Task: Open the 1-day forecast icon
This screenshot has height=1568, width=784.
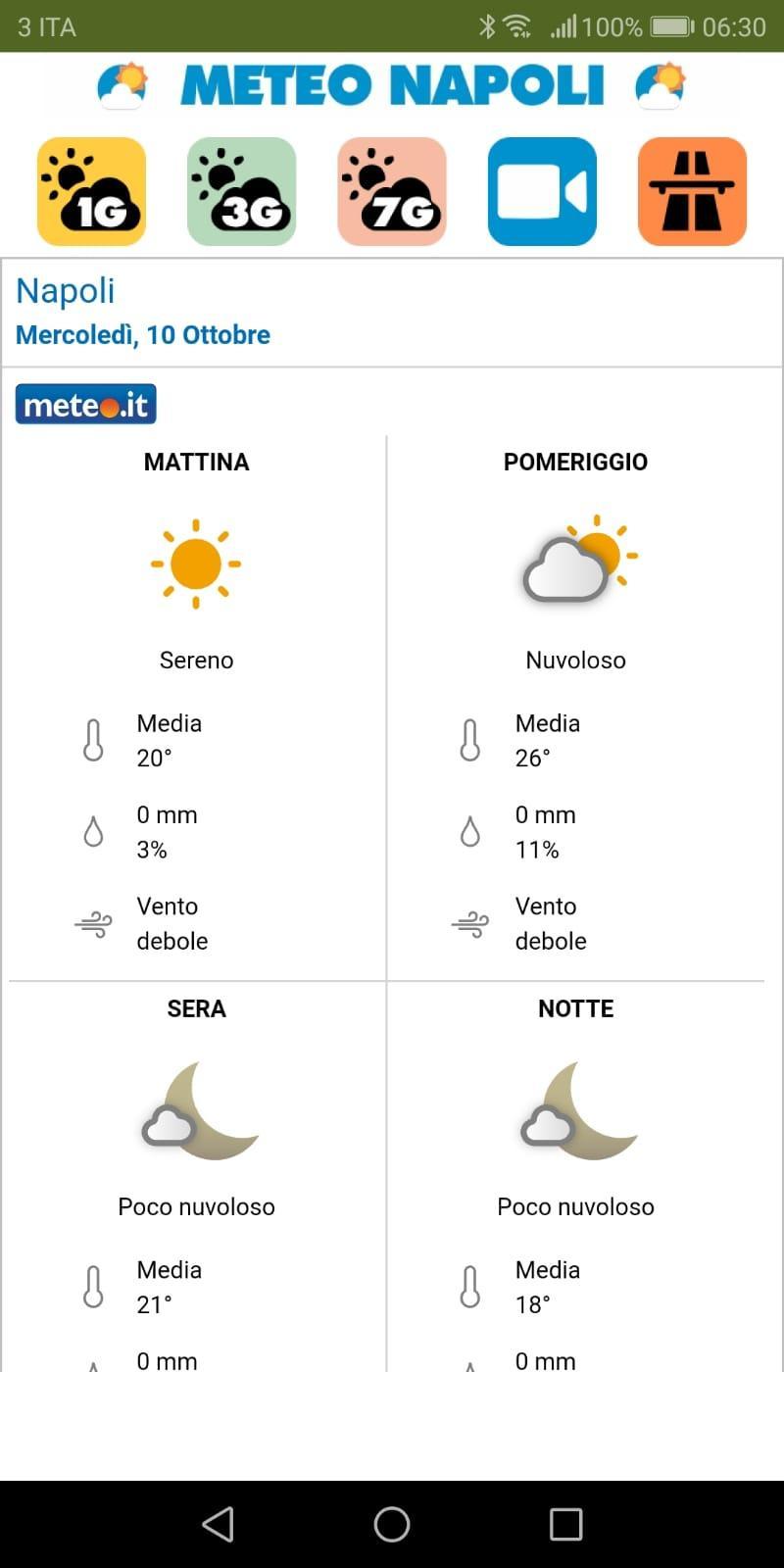Action: pyautogui.click(x=91, y=191)
